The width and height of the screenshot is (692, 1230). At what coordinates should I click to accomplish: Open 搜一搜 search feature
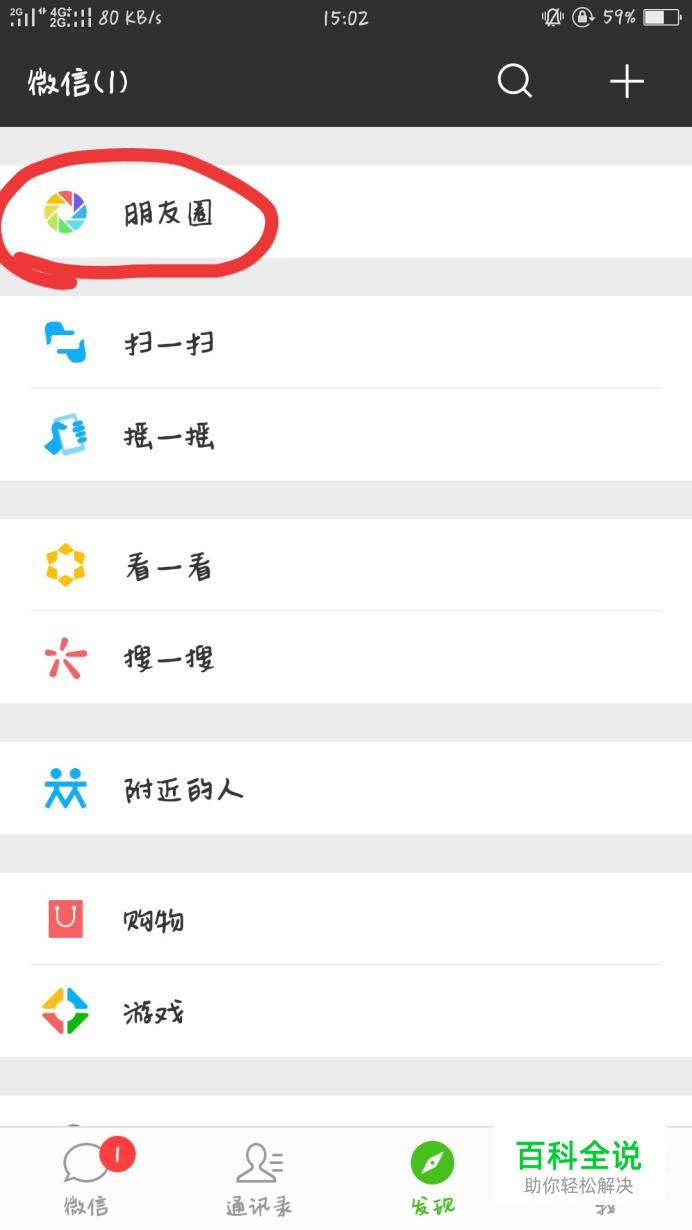click(x=168, y=658)
